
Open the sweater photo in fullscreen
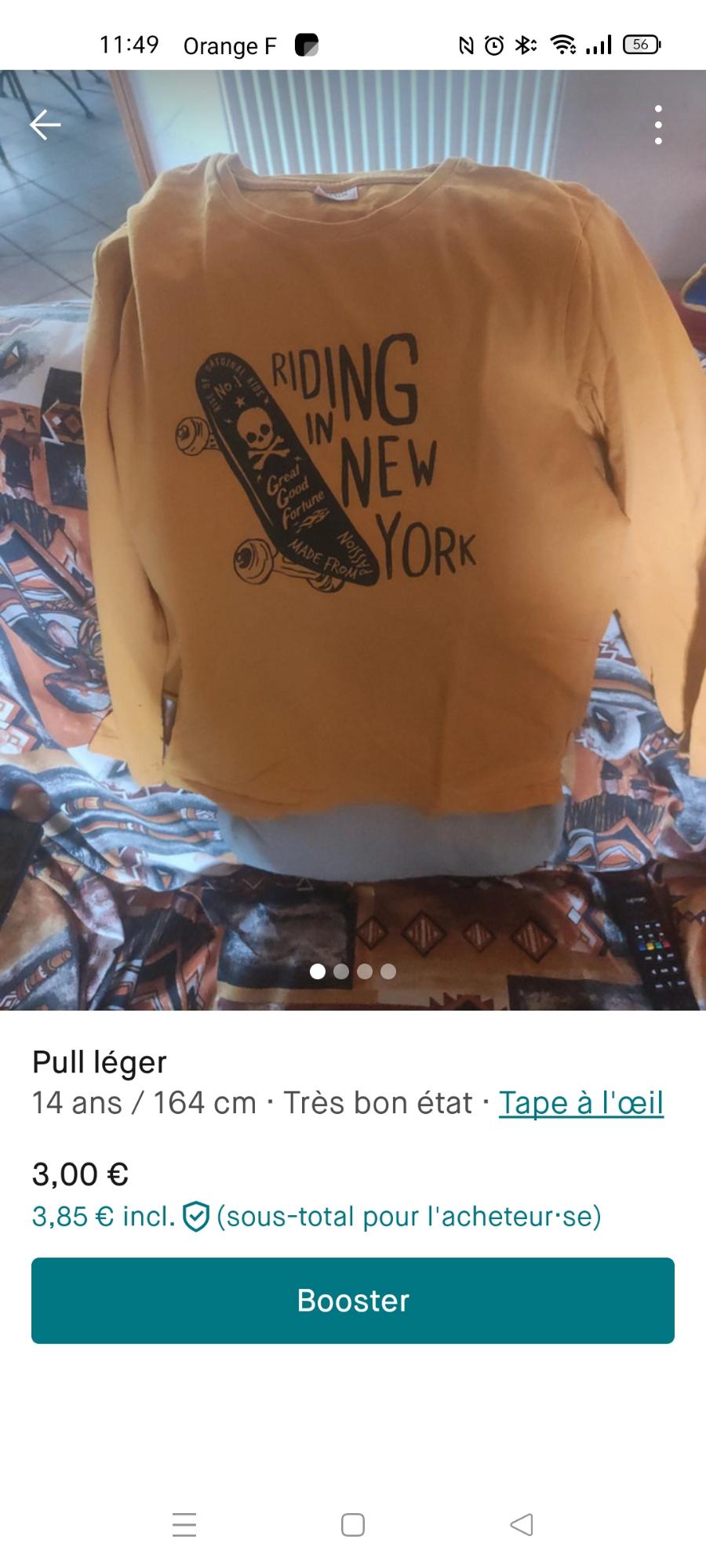click(x=353, y=510)
